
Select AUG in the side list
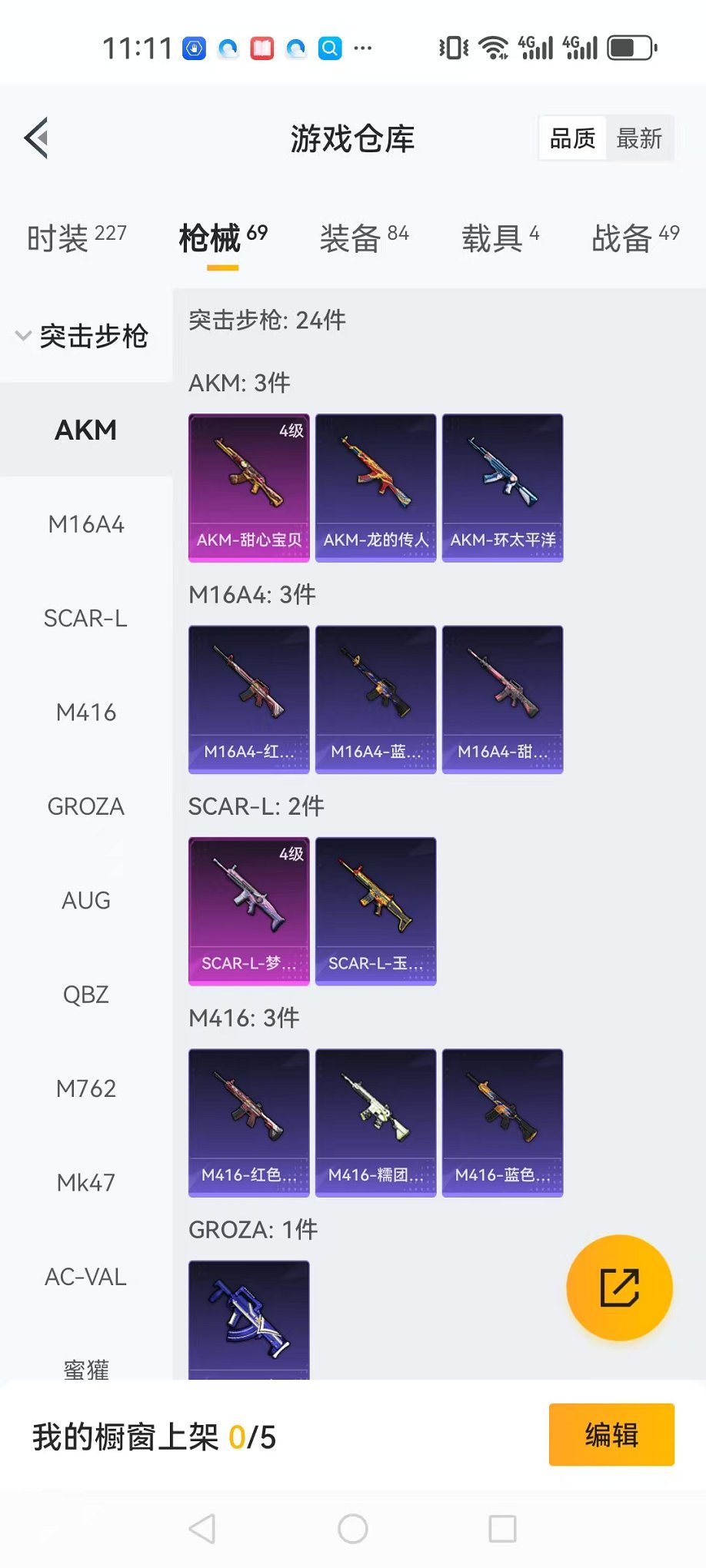pos(86,901)
